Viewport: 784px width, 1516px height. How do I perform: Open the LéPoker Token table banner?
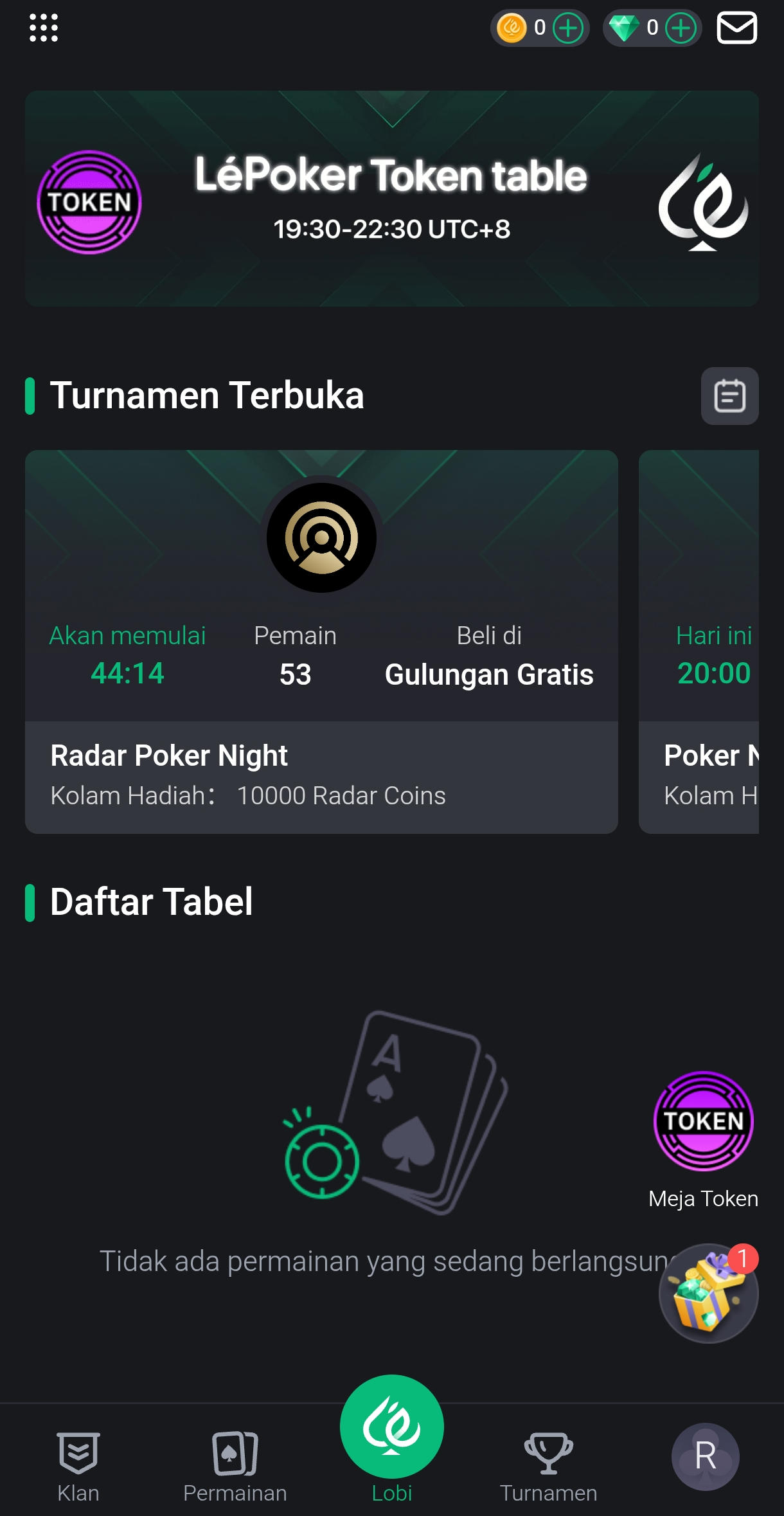391,198
